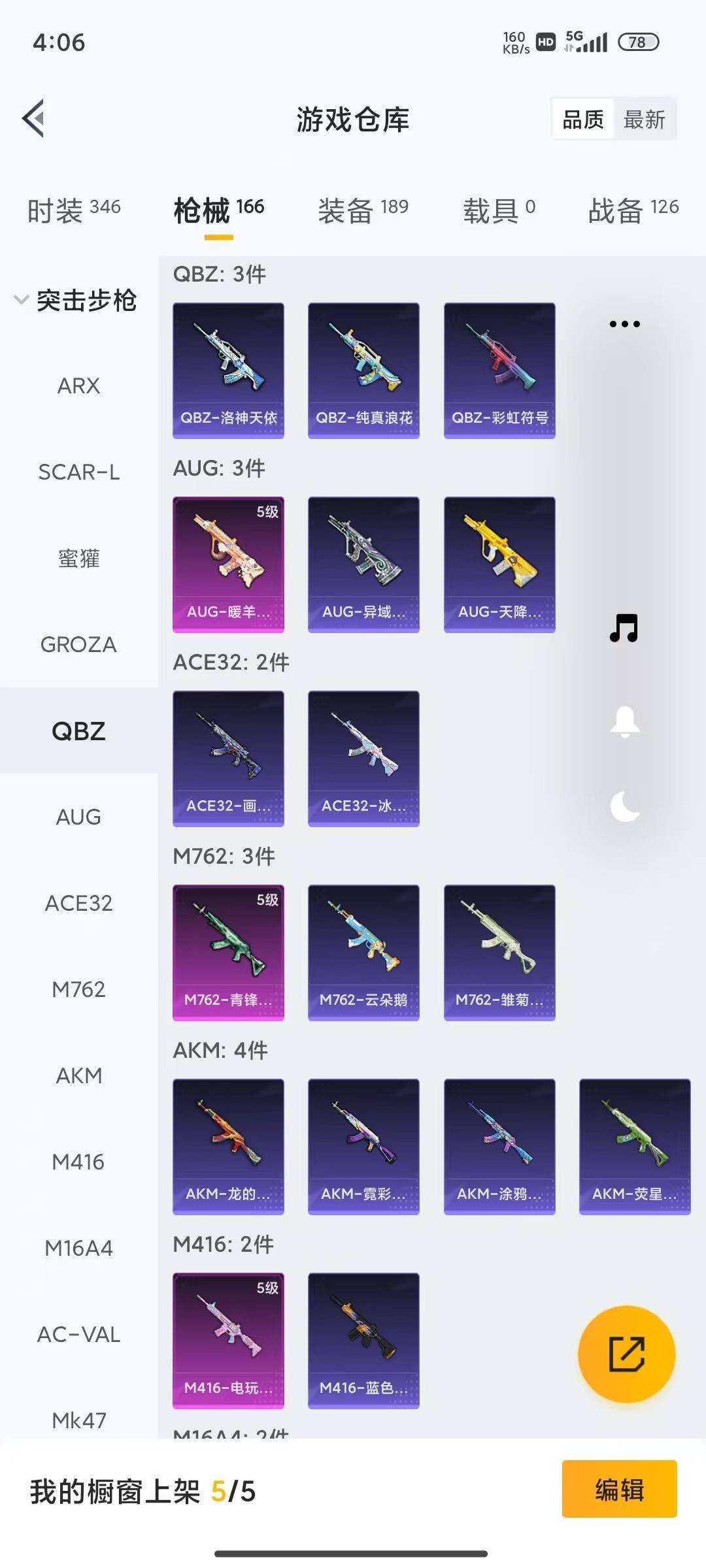Select GROZA in the side list
The image size is (706, 1568).
(78, 644)
